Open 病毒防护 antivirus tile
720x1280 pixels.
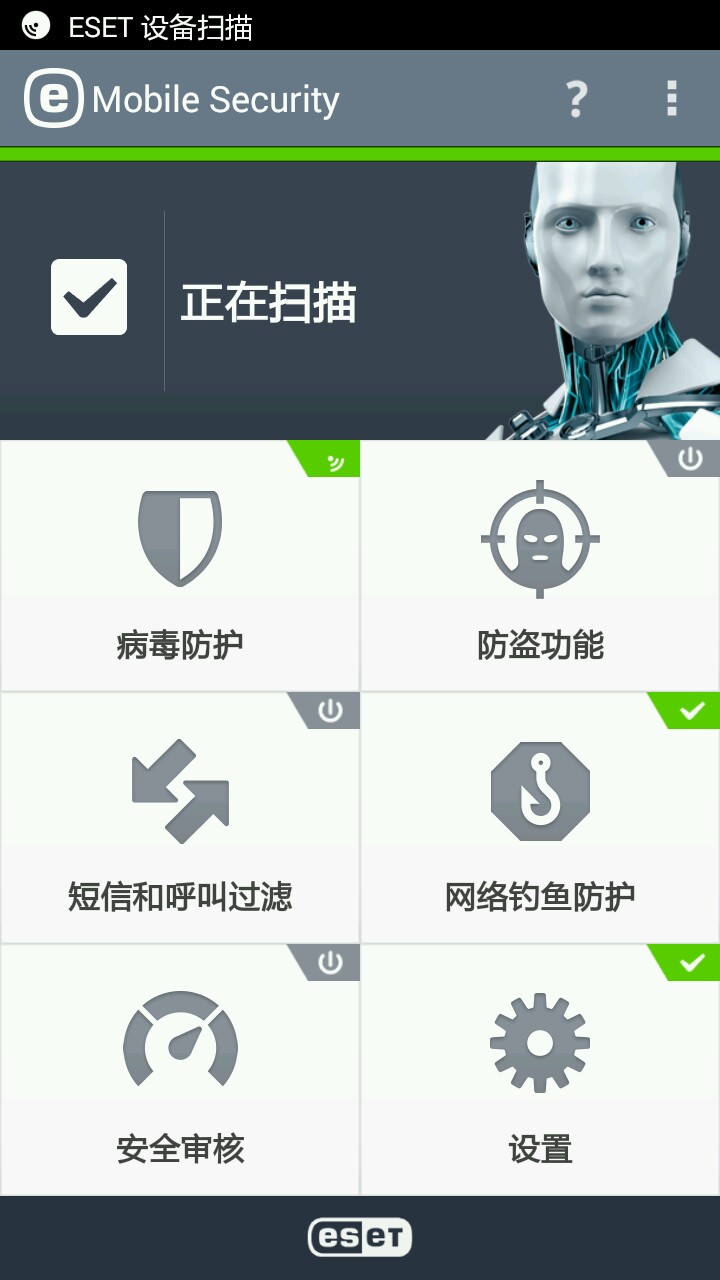point(180,566)
